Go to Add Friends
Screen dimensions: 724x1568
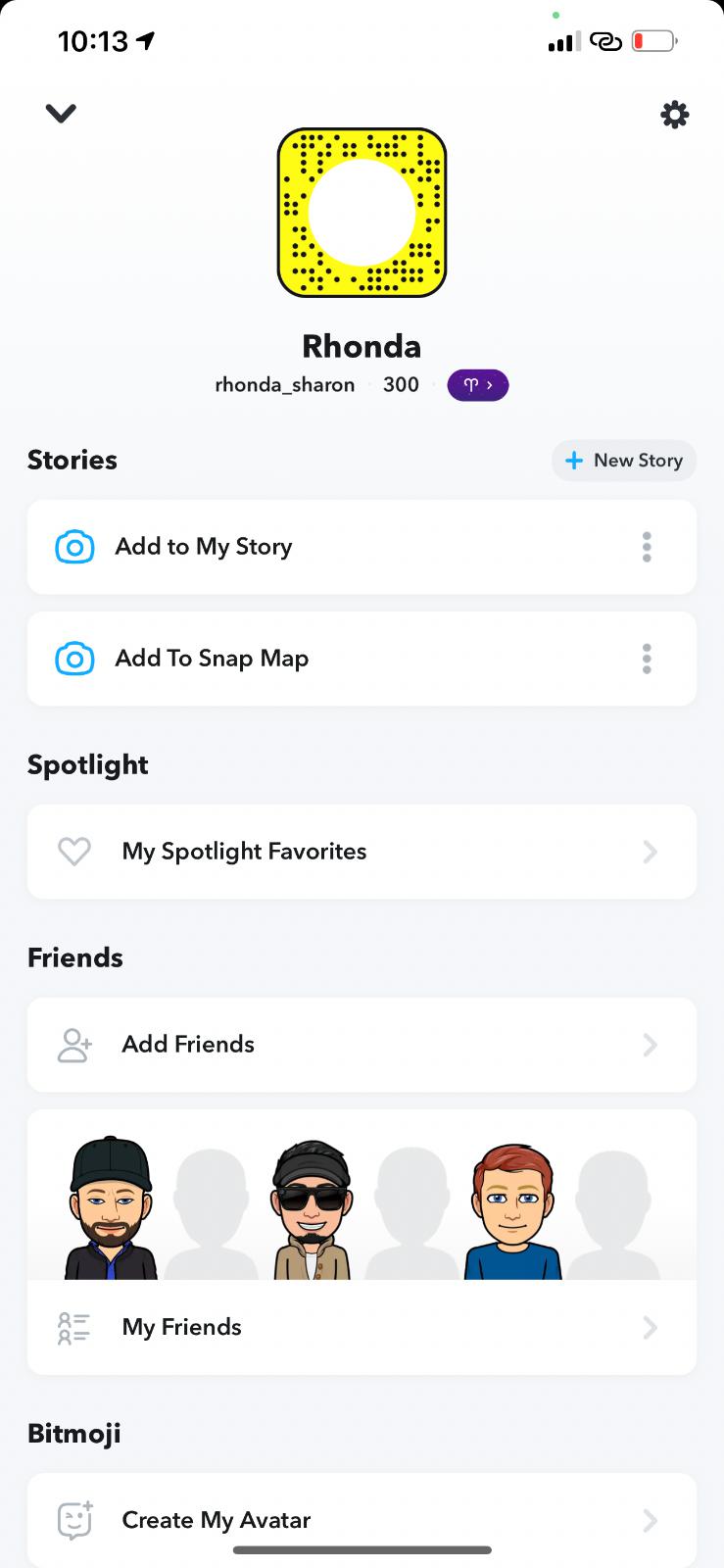[362, 1045]
